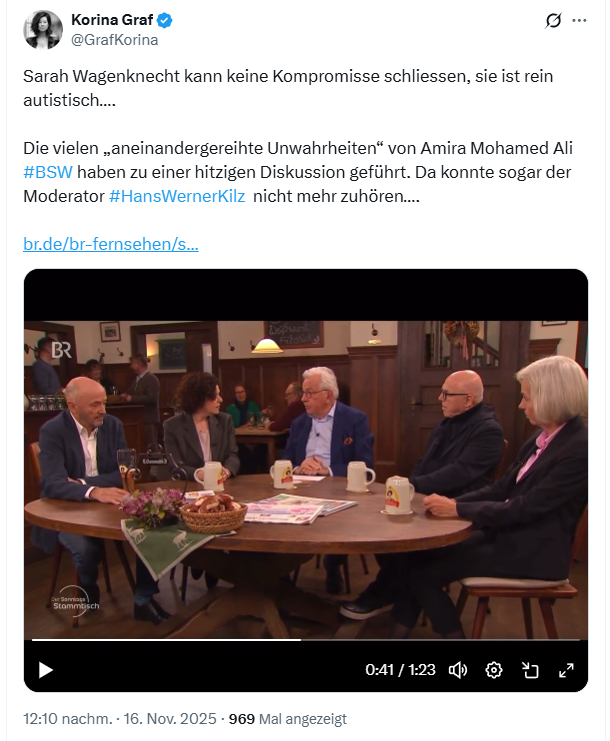Open the Grok icon on the post
The height and width of the screenshot is (741, 610).
click(x=552, y=20)
